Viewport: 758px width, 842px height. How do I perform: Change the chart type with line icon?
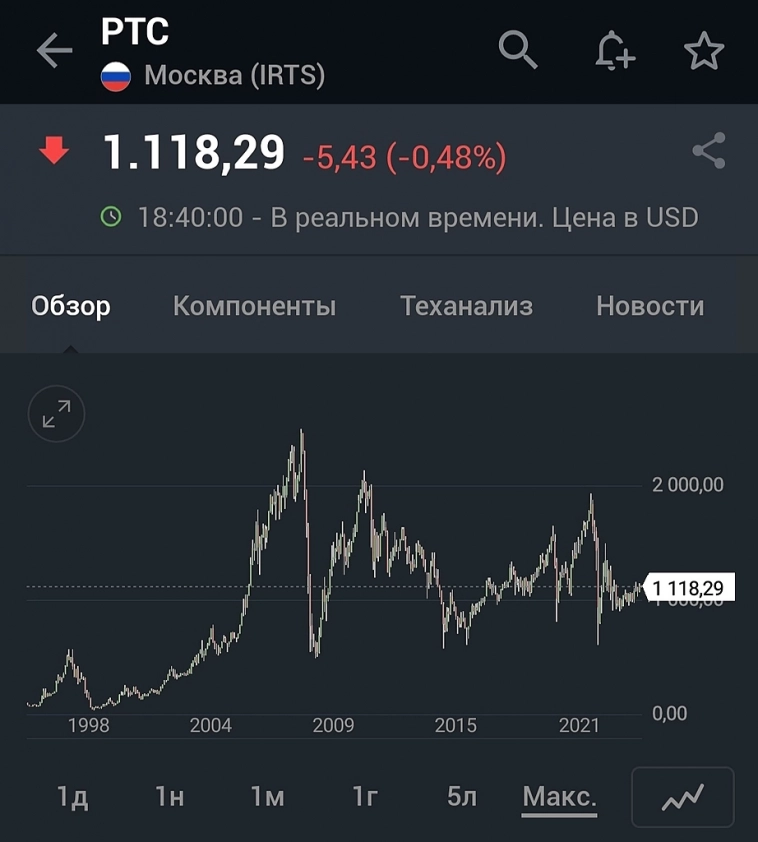683,797
